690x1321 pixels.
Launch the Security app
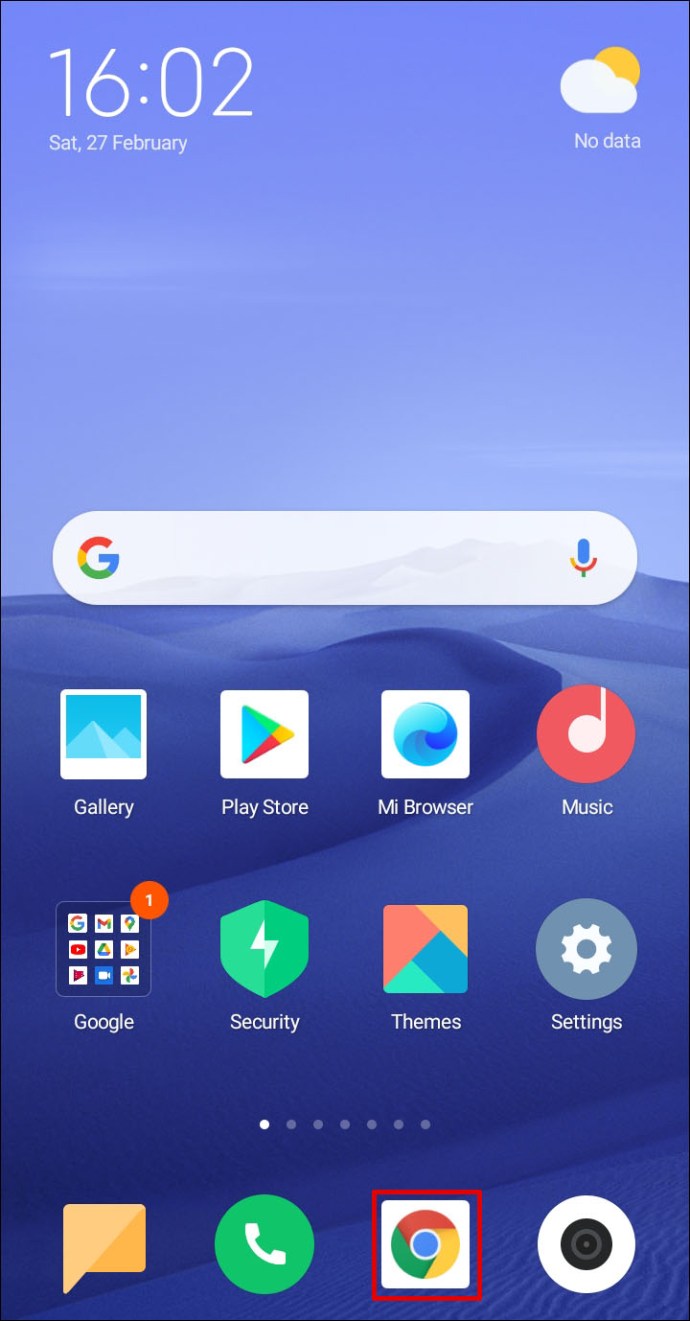pyautogui.click(x=264, y=949)
